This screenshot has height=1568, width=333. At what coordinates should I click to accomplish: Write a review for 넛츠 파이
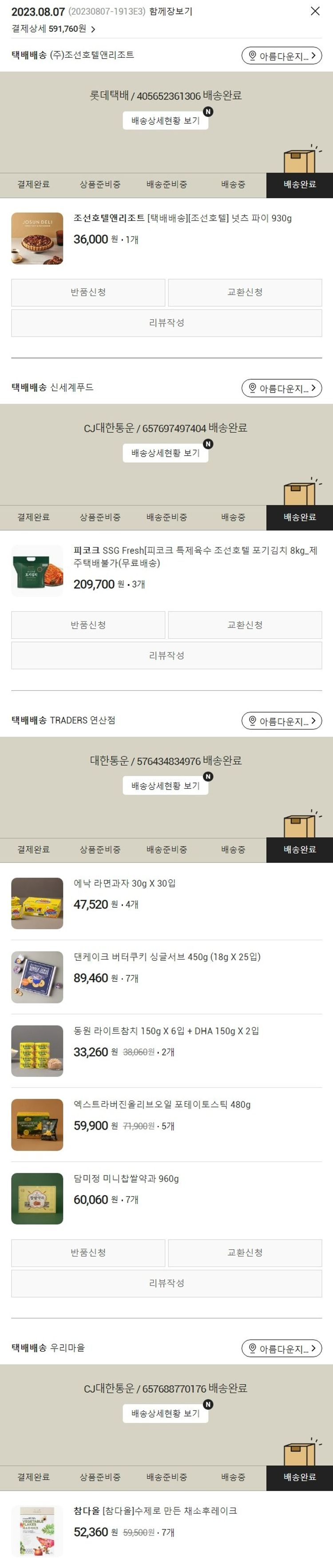tap(166, 323)
